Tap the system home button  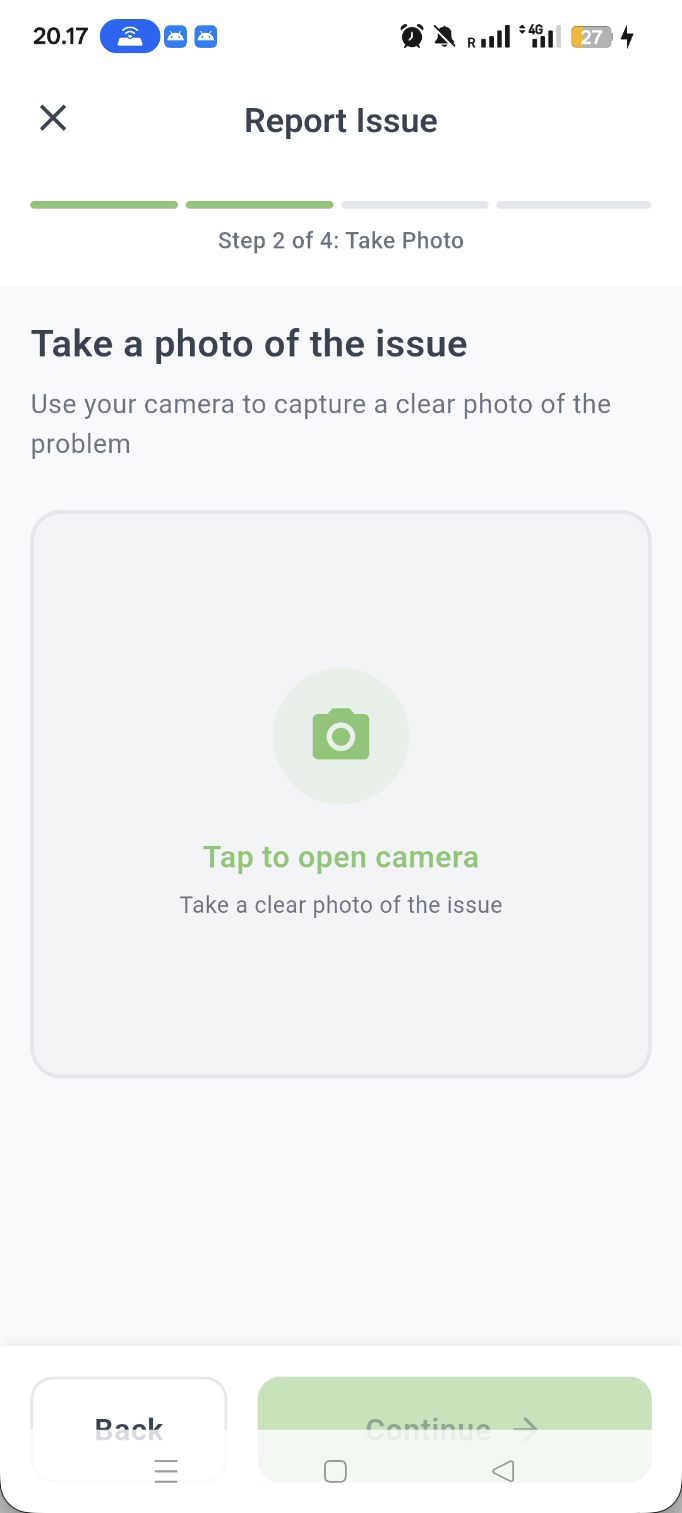pyautogui.click(x=336, y=1471)
